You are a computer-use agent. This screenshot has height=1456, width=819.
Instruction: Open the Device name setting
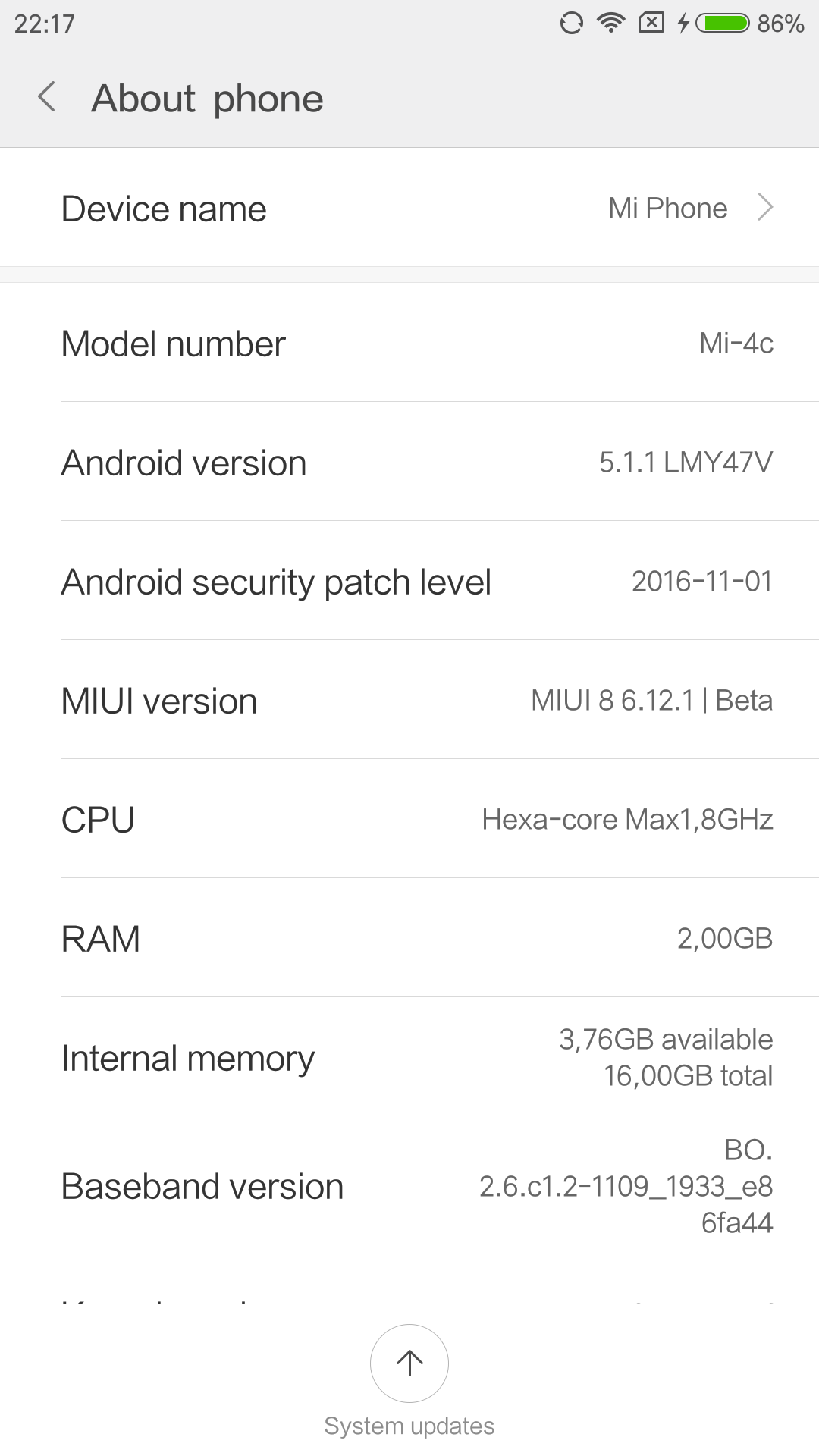[x=409, y=208]
